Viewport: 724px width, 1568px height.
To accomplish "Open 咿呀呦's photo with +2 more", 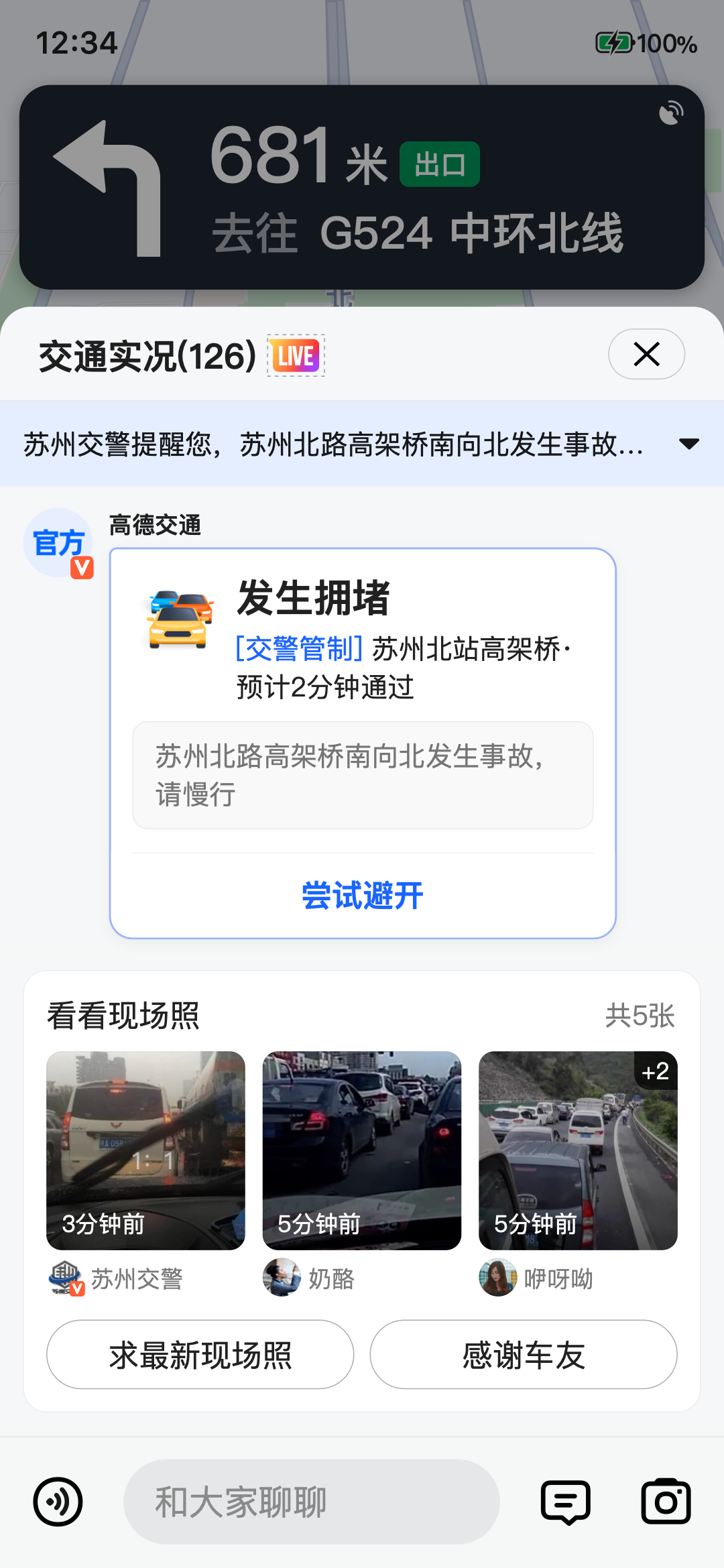I will coord(578,1150).
